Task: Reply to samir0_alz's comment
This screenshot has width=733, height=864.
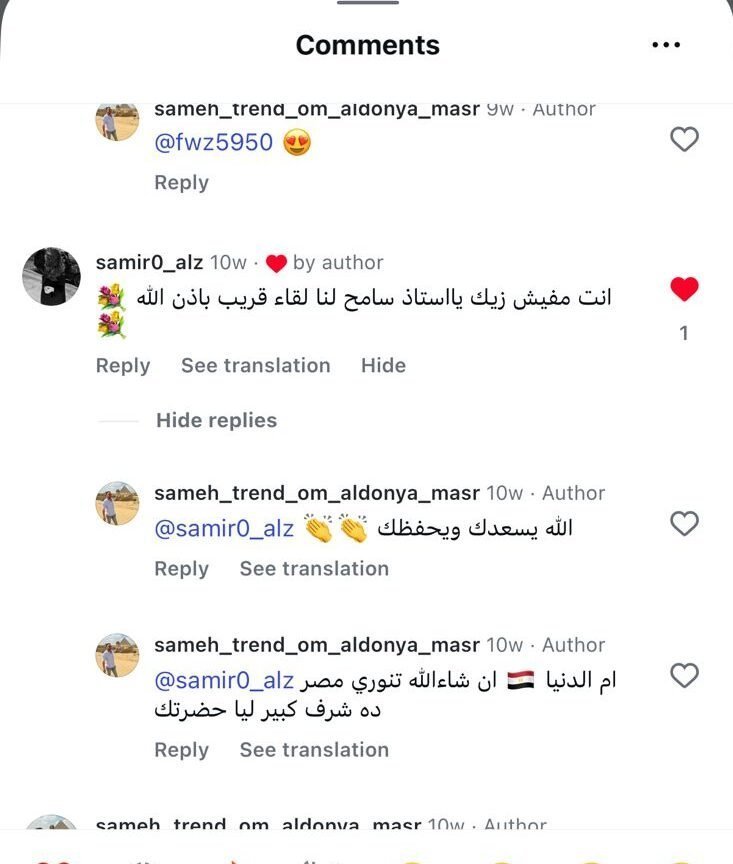Action: (x=123, y=365)
